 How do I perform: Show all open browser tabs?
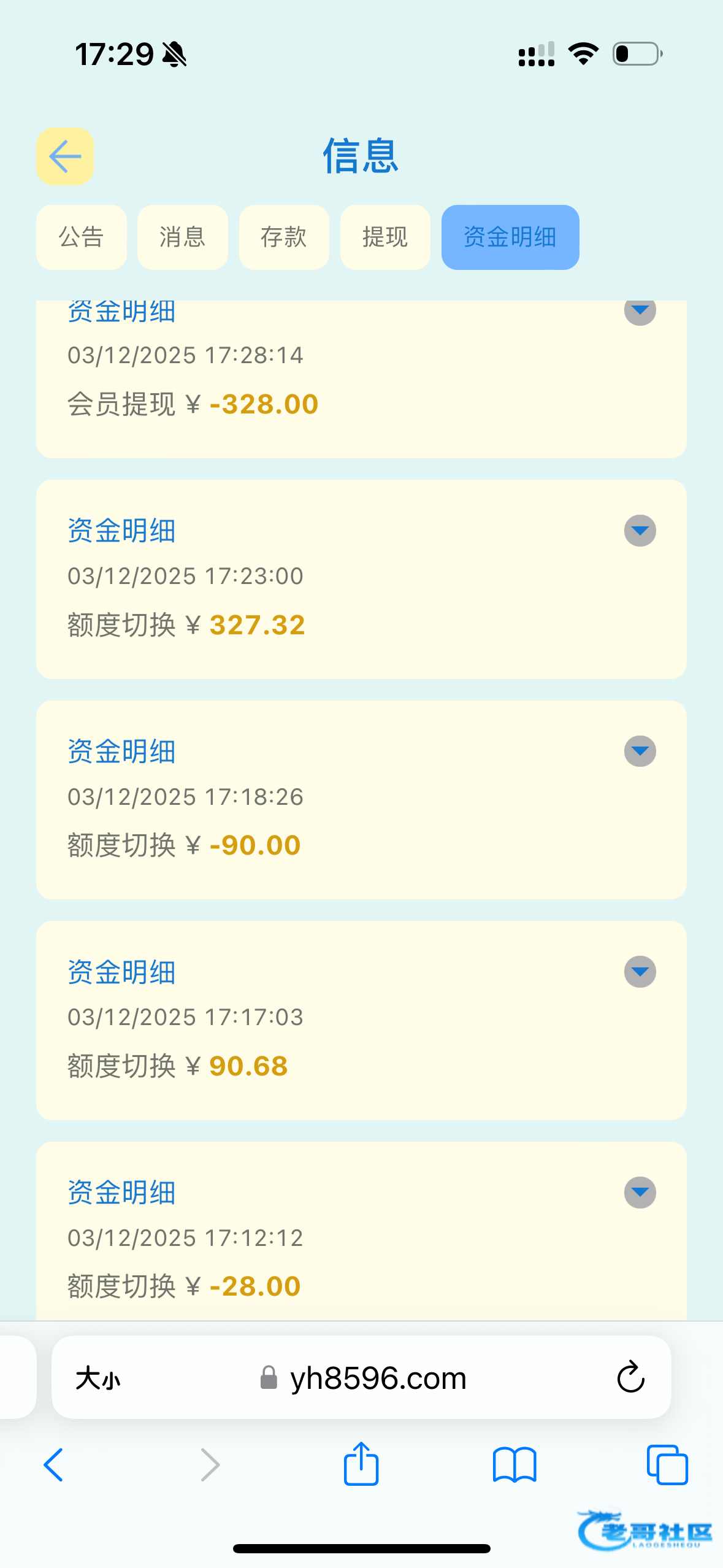[667, 1465]
